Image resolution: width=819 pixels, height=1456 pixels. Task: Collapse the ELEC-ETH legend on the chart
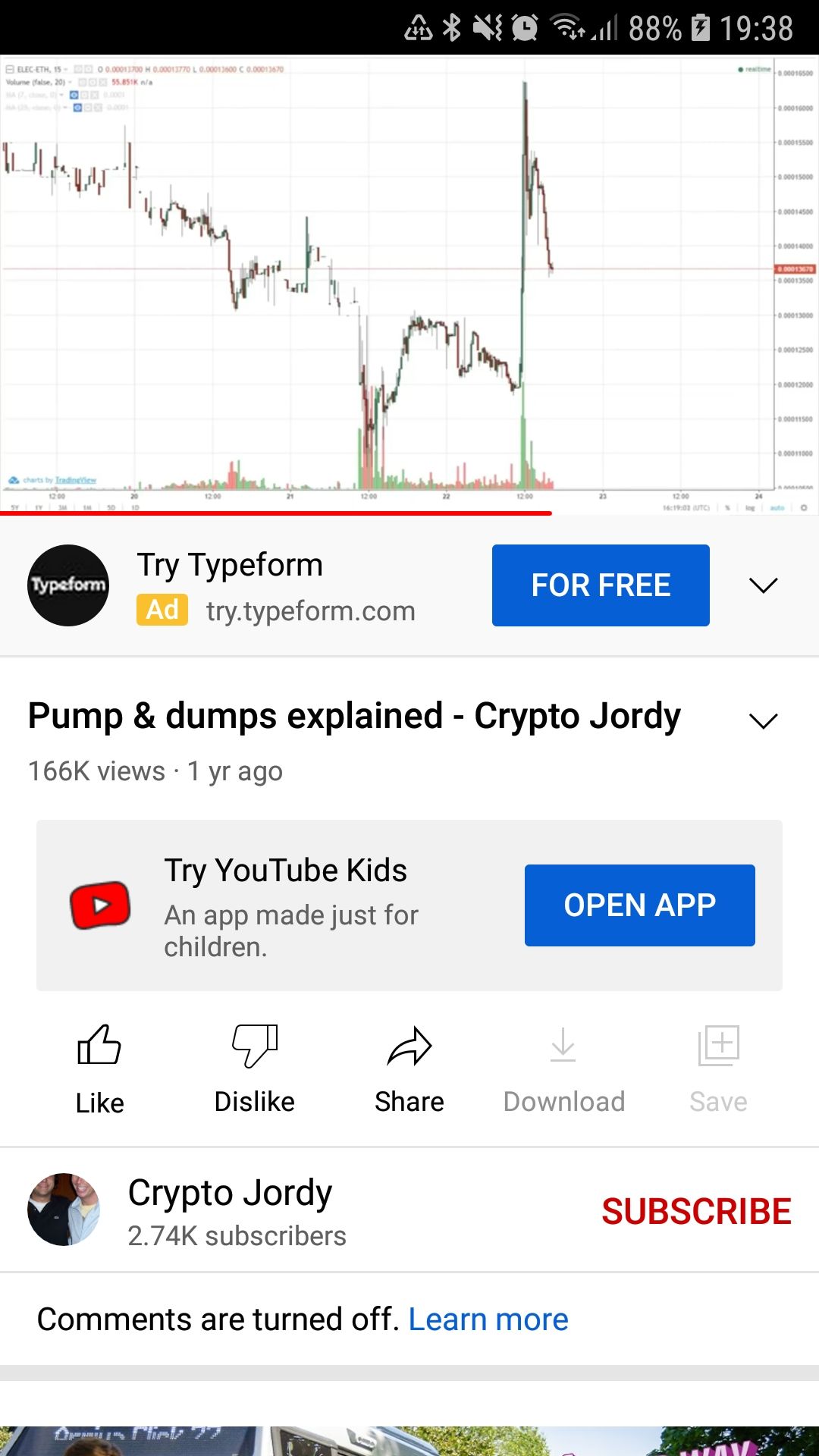click(10, 68)
